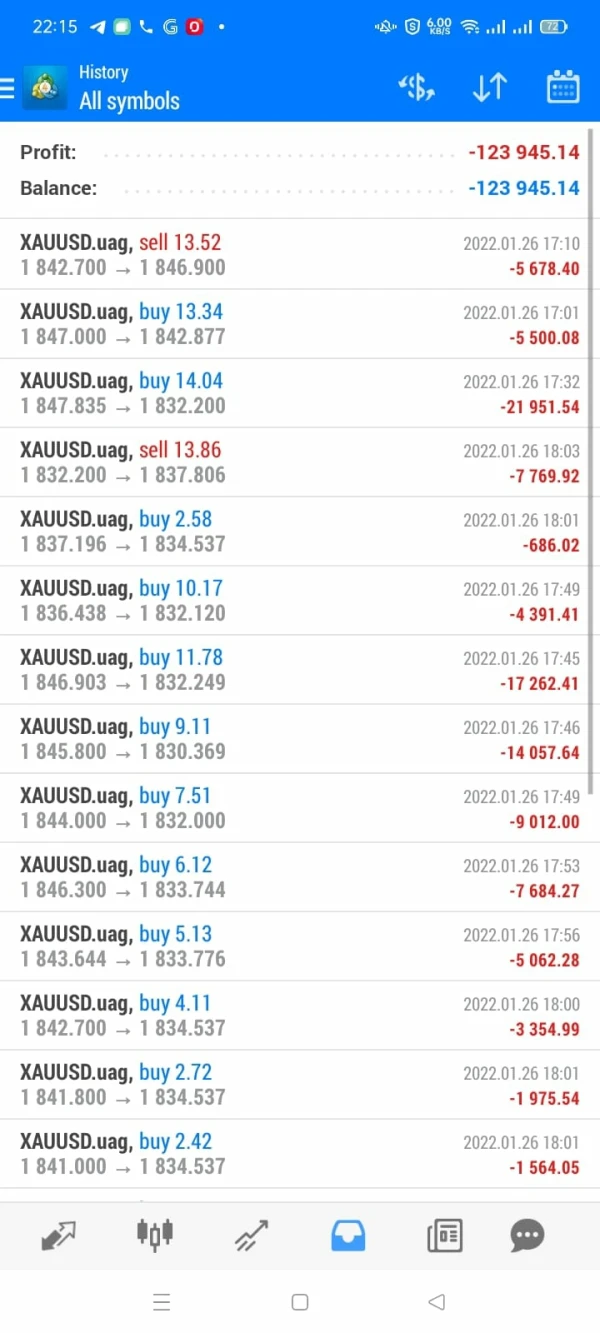600x1333 pixels.
Task: Switch to the Chart tab
Action: (x=154, y=1235)
